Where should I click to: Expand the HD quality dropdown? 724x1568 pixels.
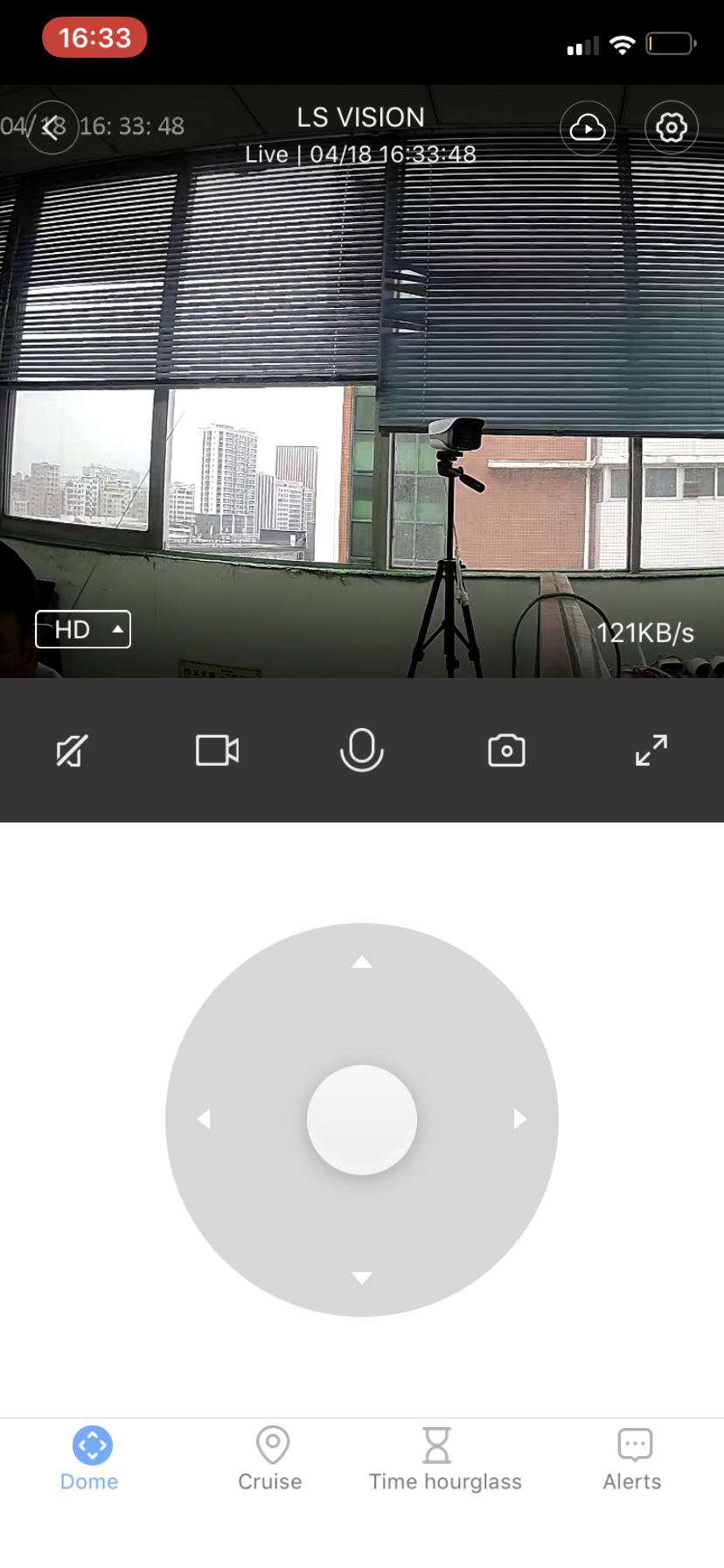pyautogui.click(x=83, y=629)
